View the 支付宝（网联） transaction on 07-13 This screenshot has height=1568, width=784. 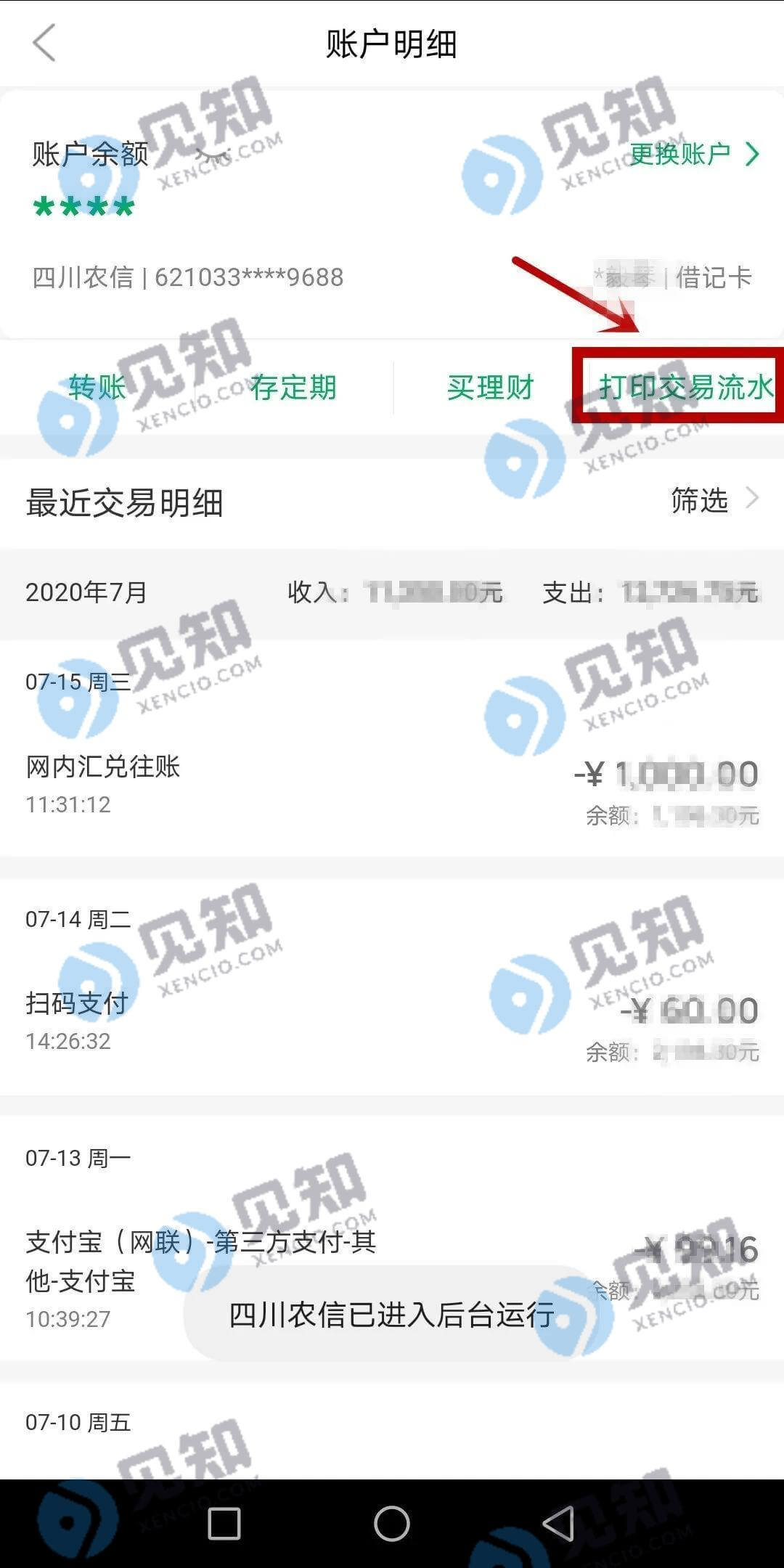[392, 1278]
